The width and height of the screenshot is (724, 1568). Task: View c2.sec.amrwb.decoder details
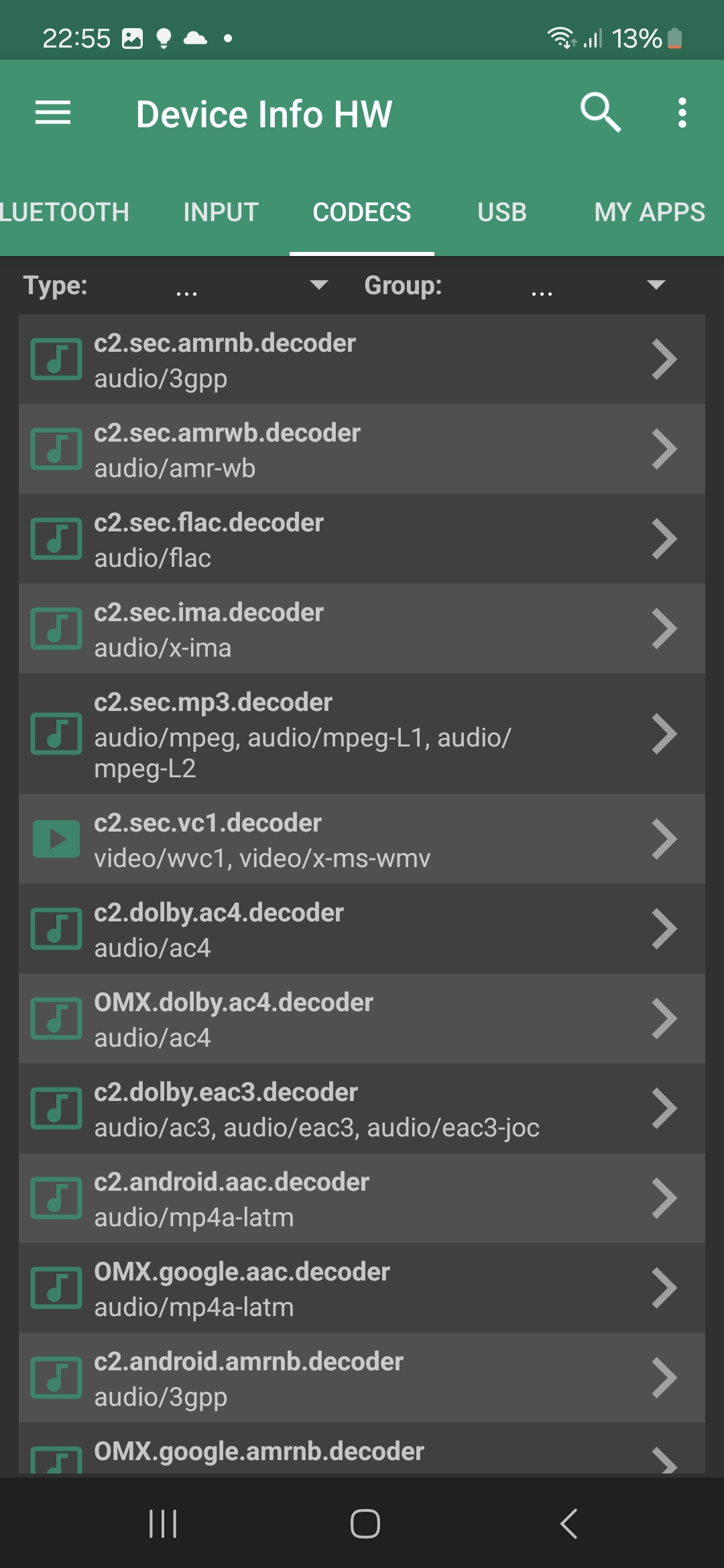(x=362, y=450)
